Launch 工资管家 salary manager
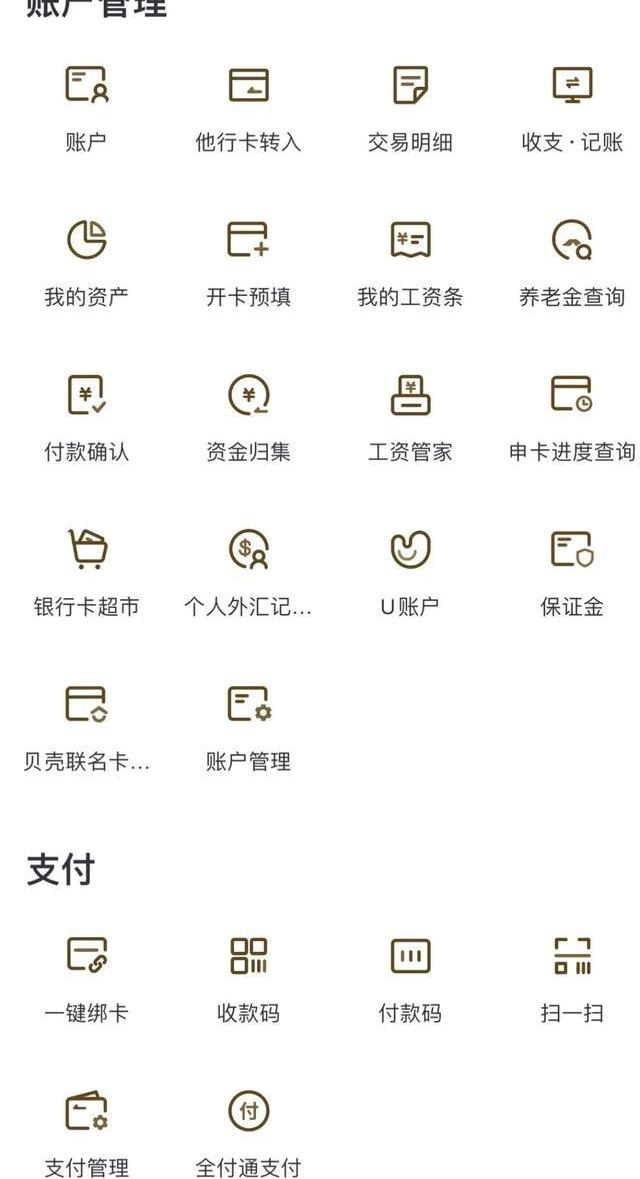The image size is (640, 1179). [410, 418]
